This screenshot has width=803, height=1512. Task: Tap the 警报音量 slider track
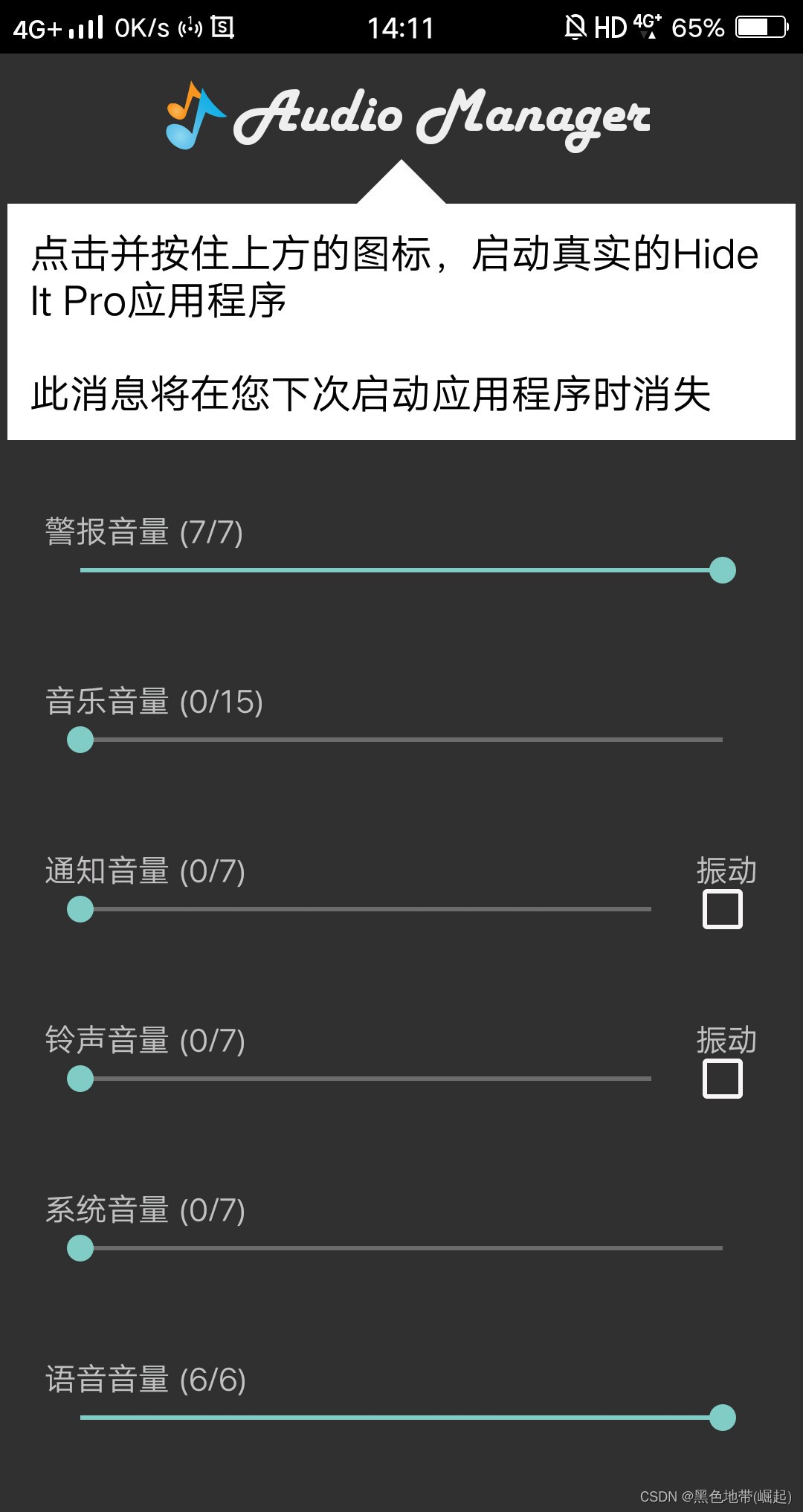(401, 570)
